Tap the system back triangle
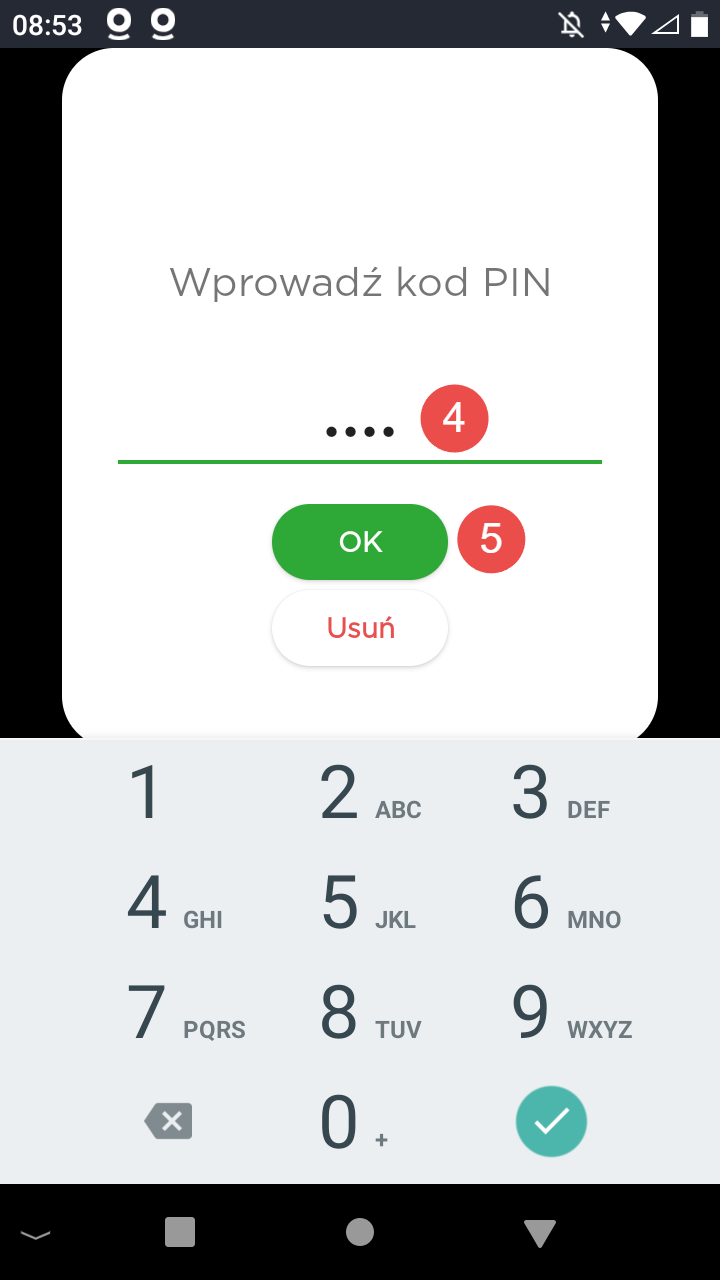The image size is (720, 1280). pyautogui.click(x=540, y=1233)
